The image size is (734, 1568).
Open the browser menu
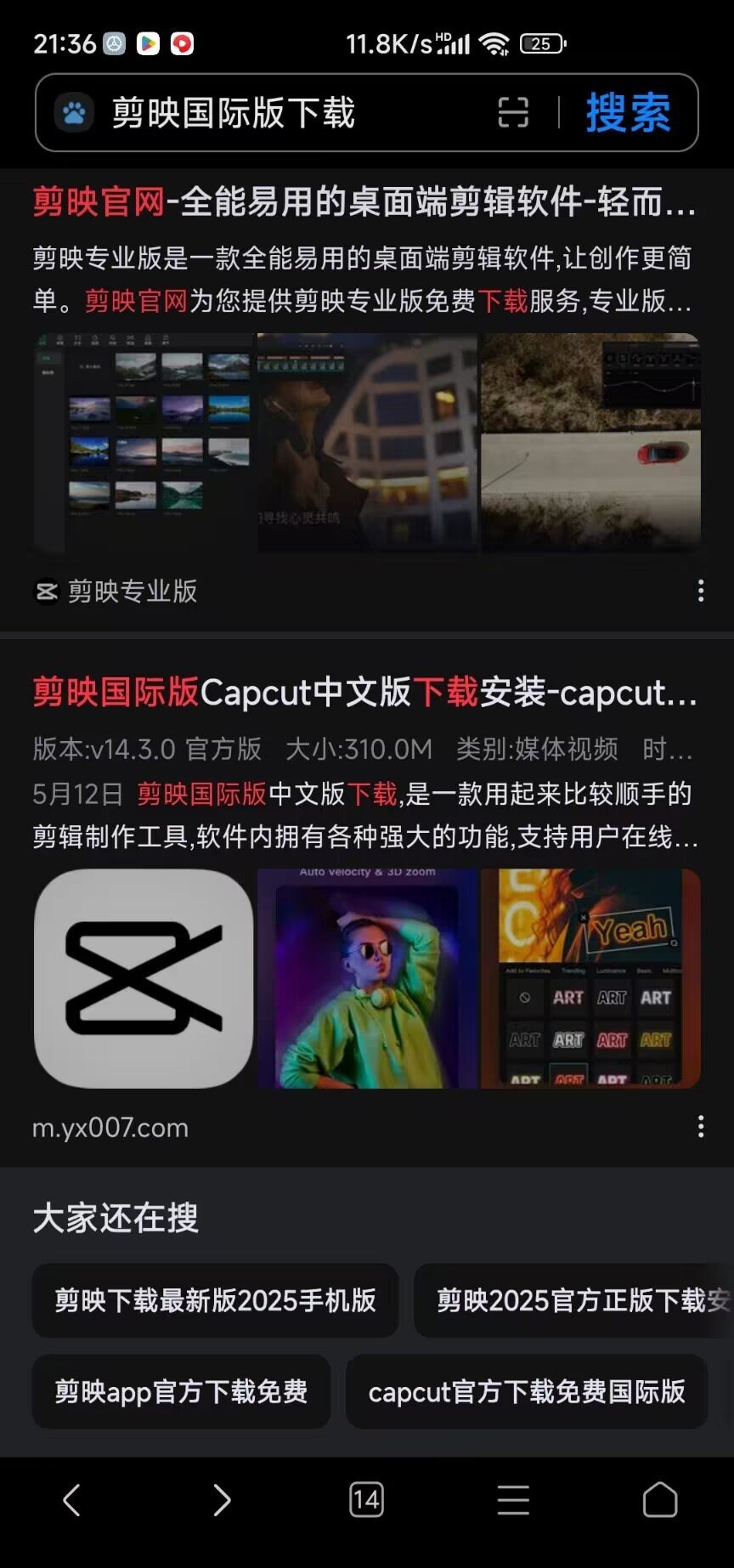513,1500
